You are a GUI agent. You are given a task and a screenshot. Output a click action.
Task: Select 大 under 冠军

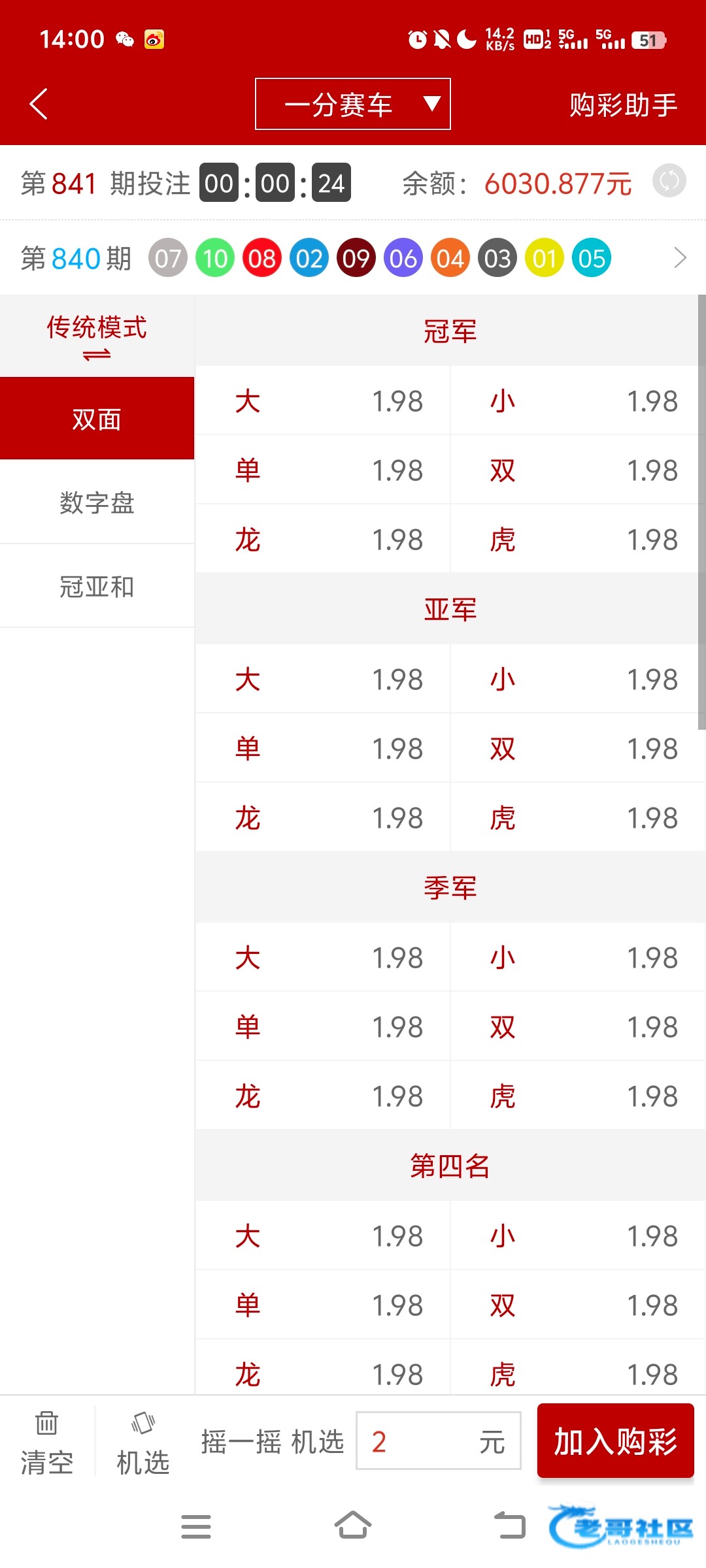pyautogui.click(x=323, y=400)
